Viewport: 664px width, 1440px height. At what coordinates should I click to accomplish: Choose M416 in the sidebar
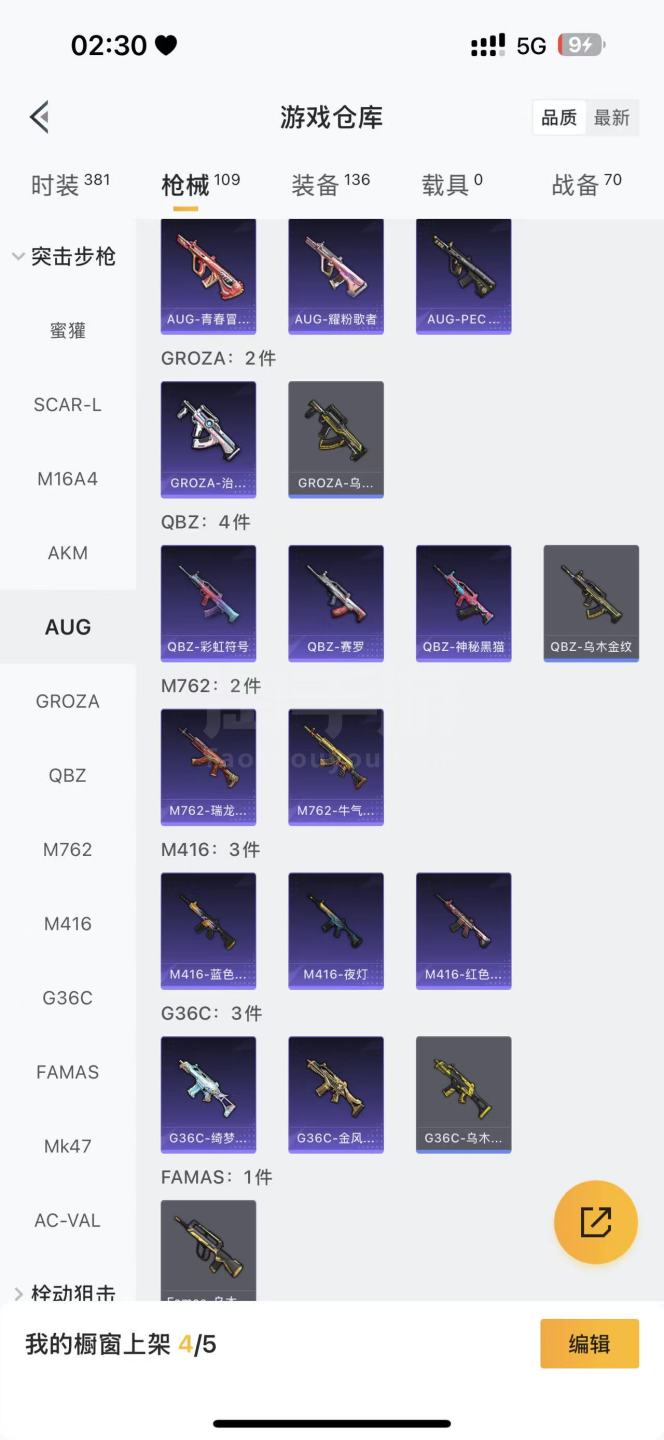click(68, 923)
